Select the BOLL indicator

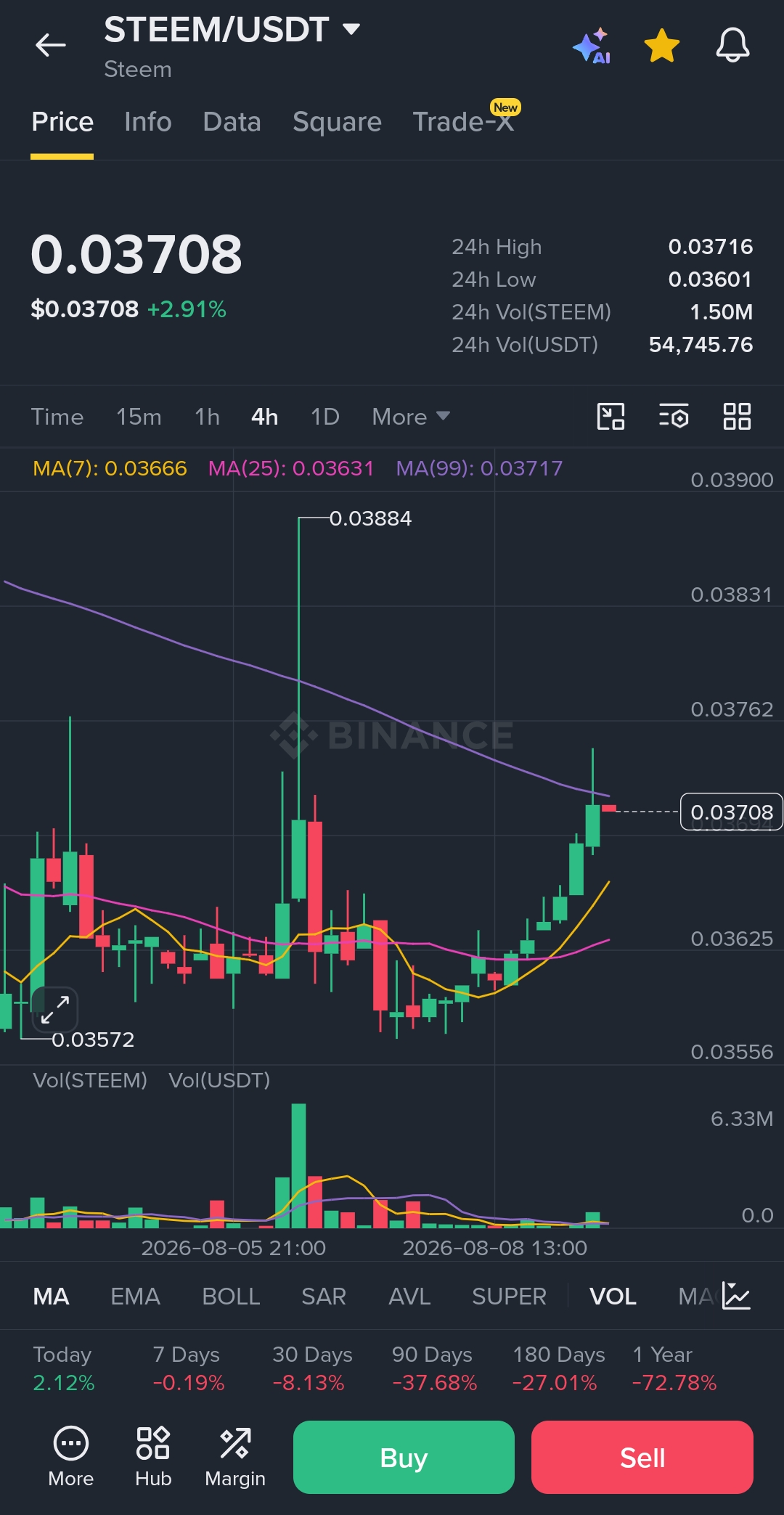point(231,1296)
